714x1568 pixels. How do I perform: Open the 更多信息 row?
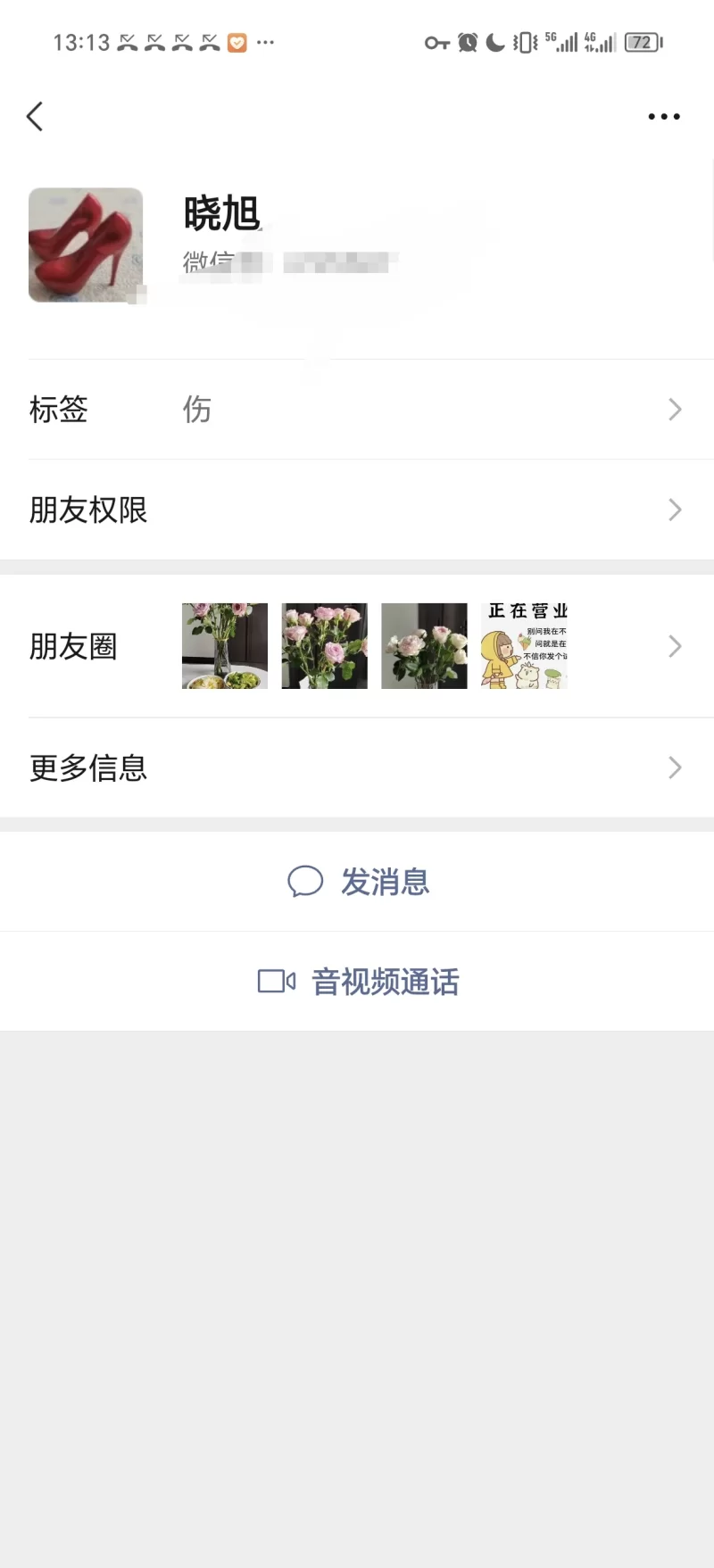[357, 767]
